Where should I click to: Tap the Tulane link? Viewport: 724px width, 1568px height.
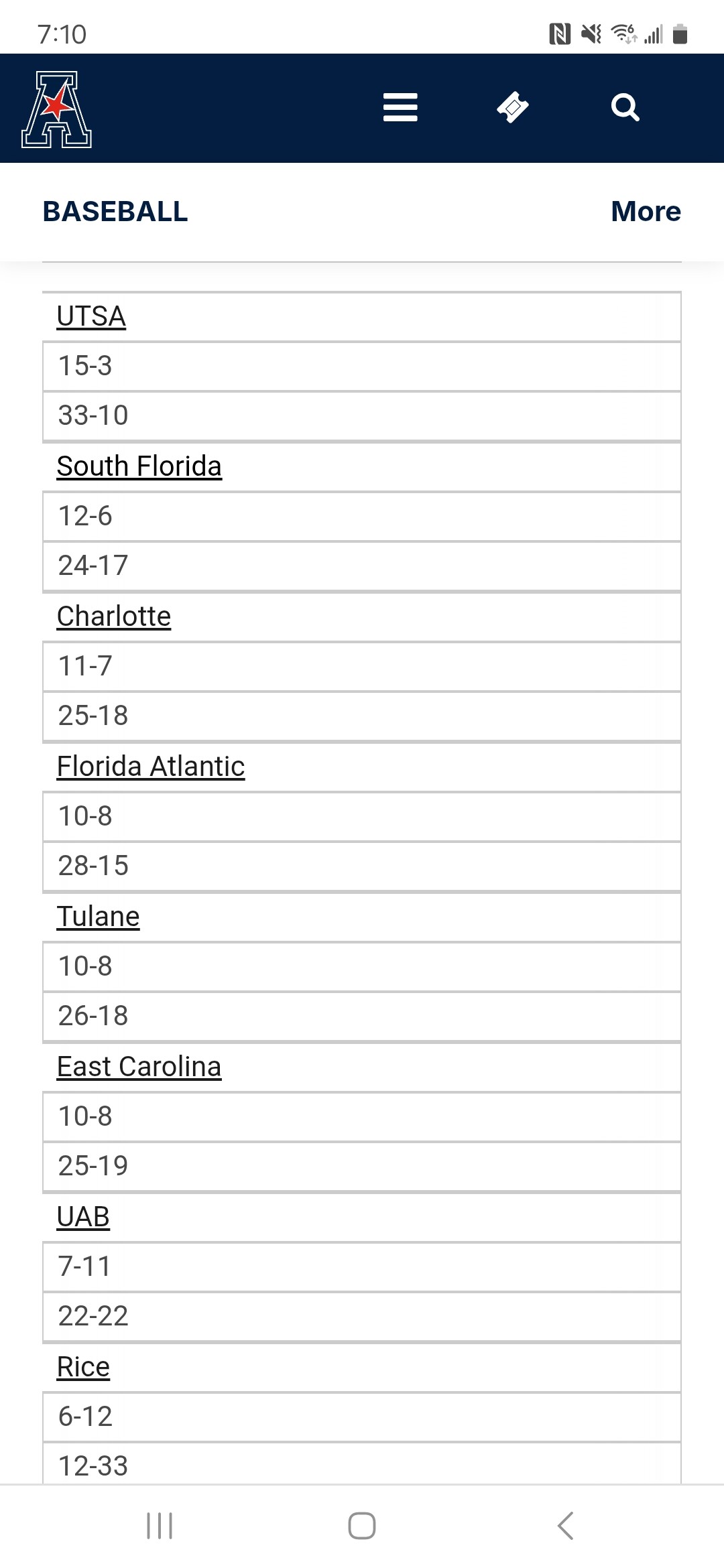98,917
